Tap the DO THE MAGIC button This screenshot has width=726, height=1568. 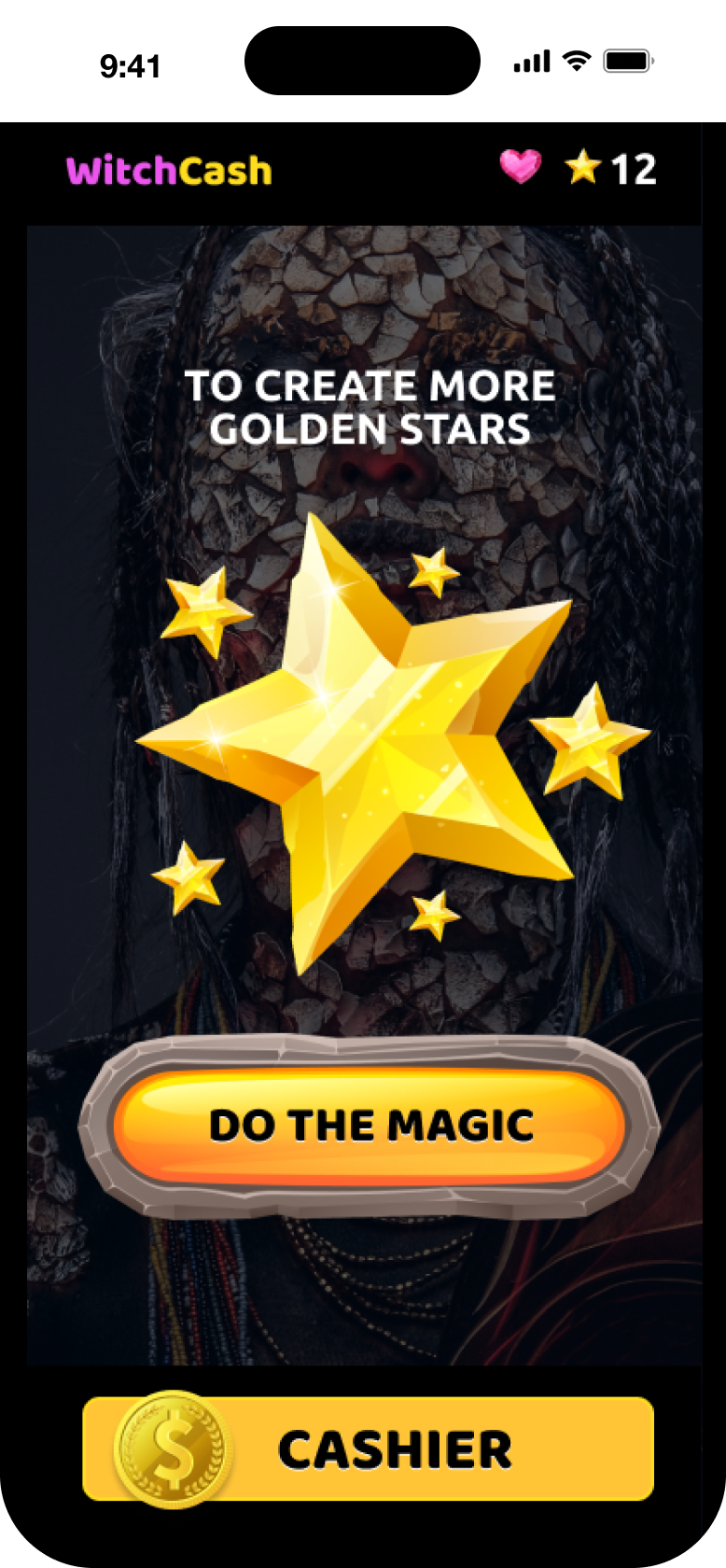(x=370, y=1126)
